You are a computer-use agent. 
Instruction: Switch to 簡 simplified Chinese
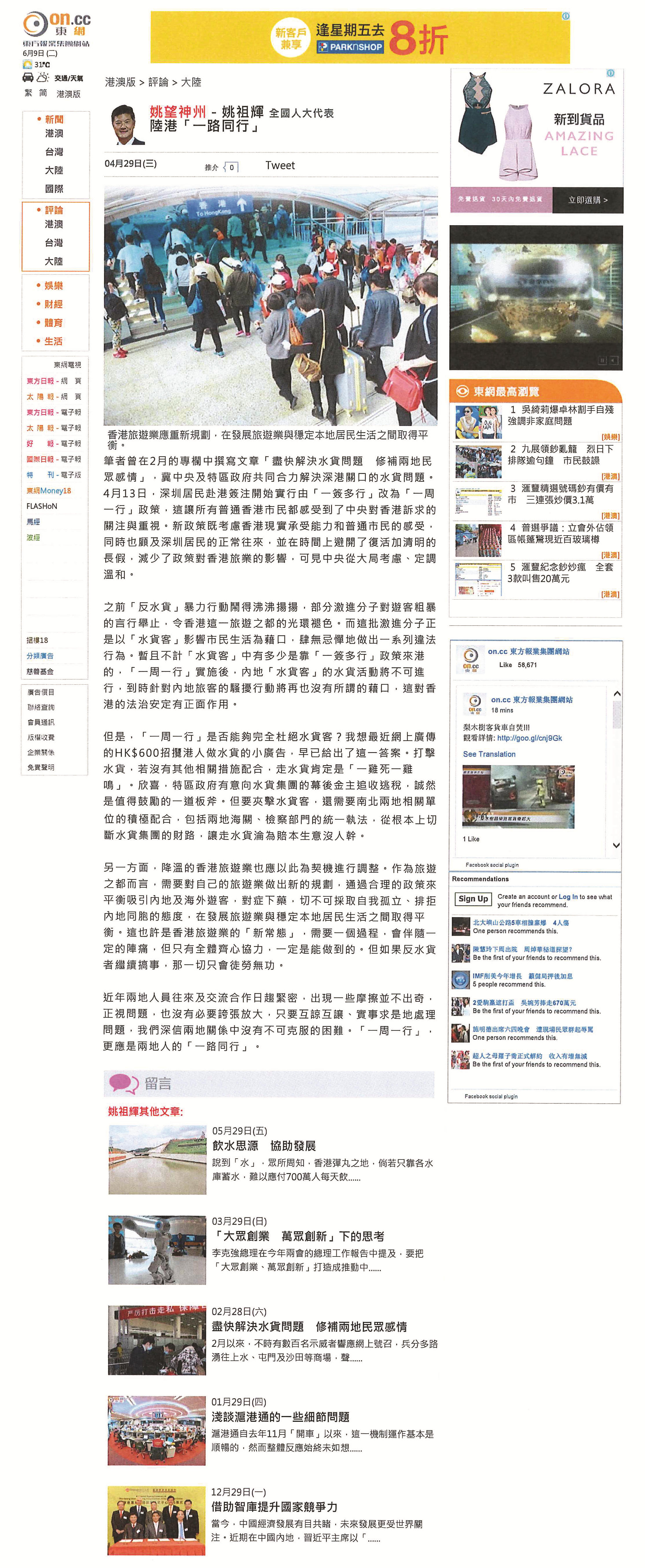[x=43, y=93]
